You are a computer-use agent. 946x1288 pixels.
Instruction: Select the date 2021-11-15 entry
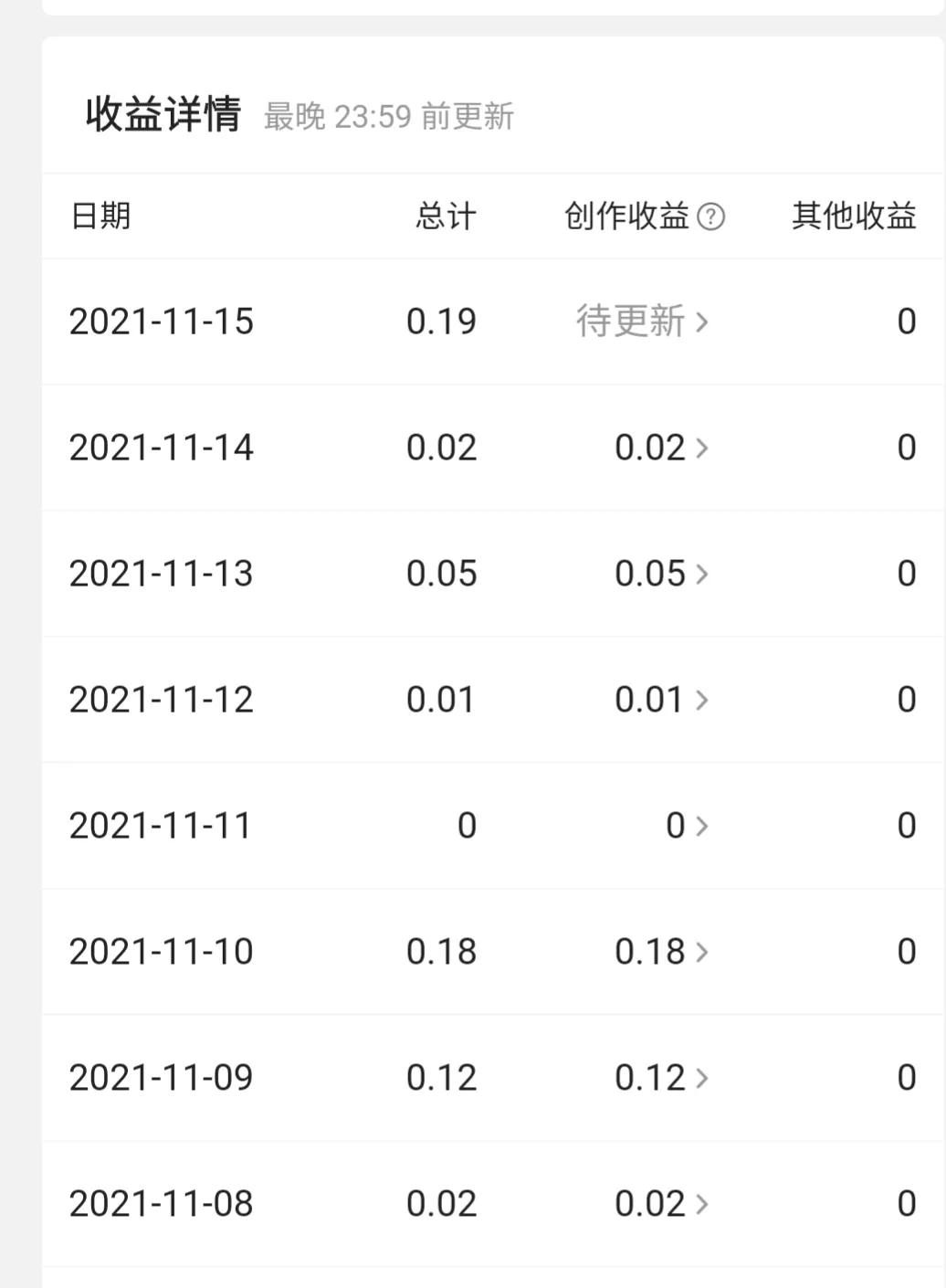tap(162, 322)
